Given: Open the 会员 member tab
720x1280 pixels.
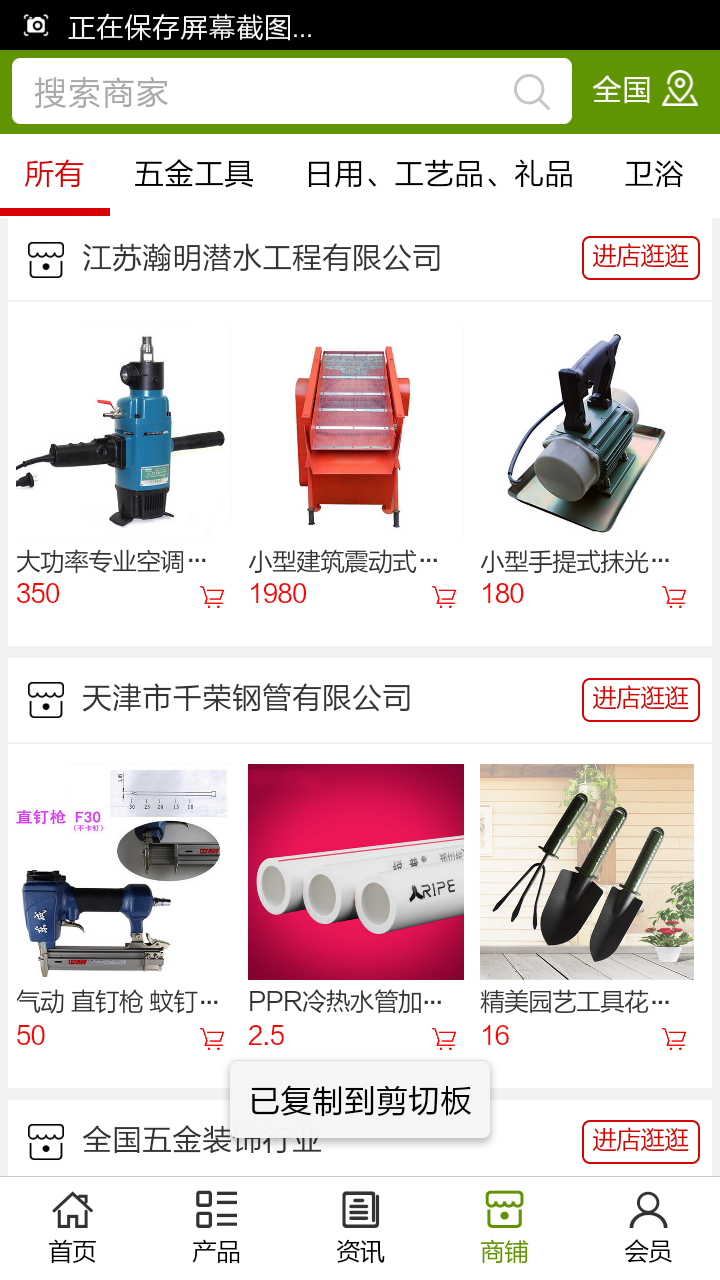Looking at the screenshot, I should click(648, 1226).
